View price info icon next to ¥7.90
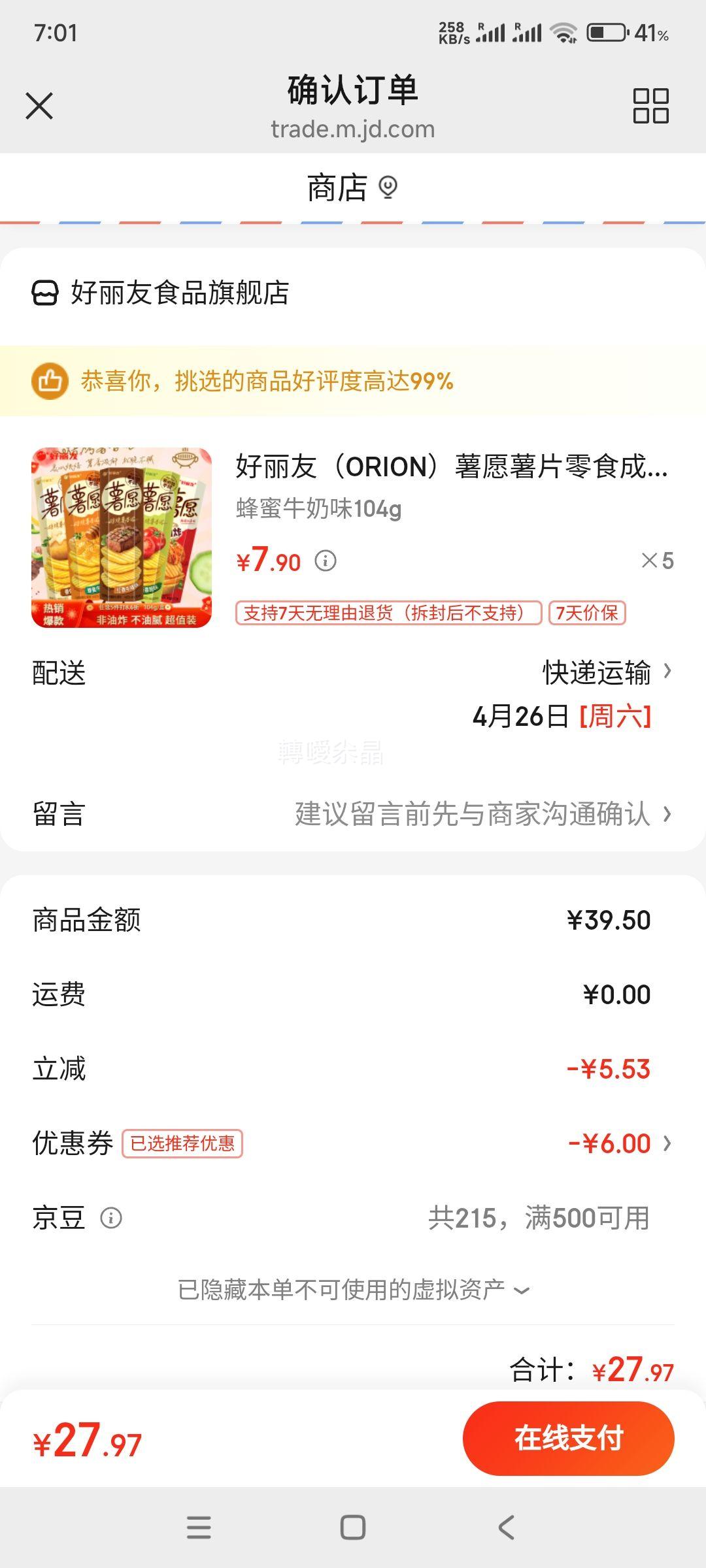Image resolution: width=706 pixels, height=1568 pixels. (326, 561)
